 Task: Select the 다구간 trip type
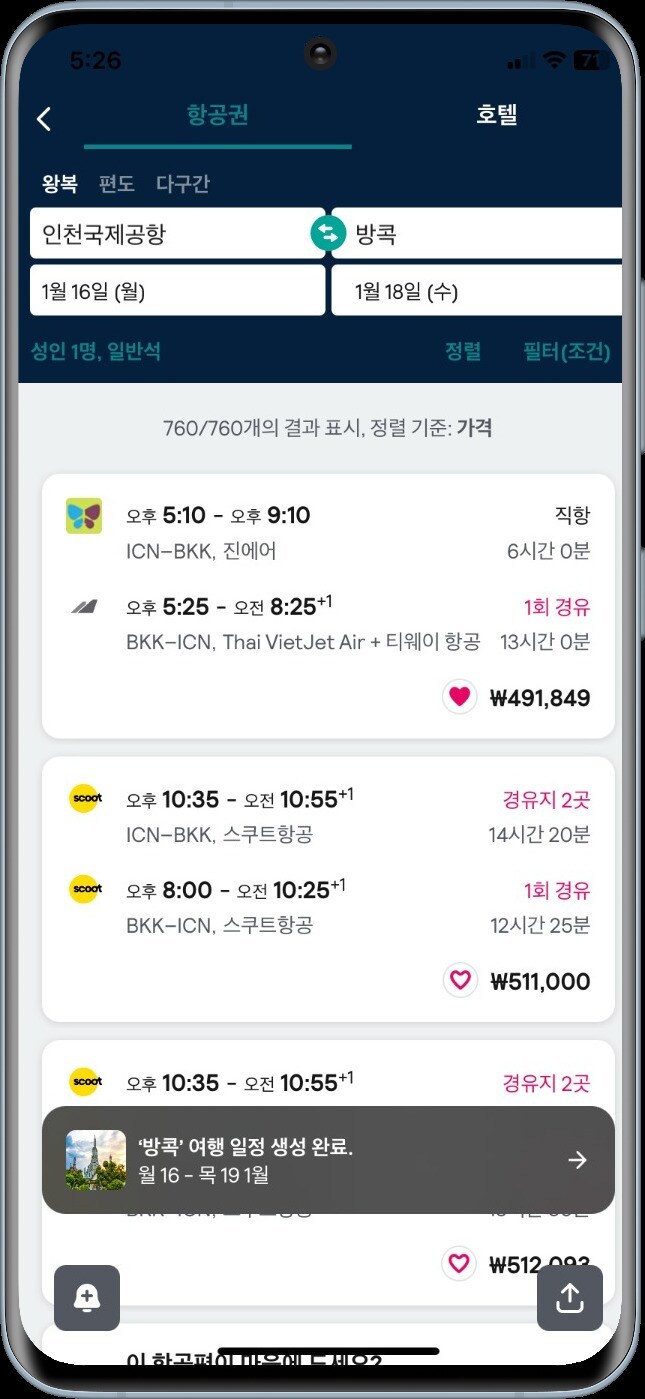coord(183,184)
